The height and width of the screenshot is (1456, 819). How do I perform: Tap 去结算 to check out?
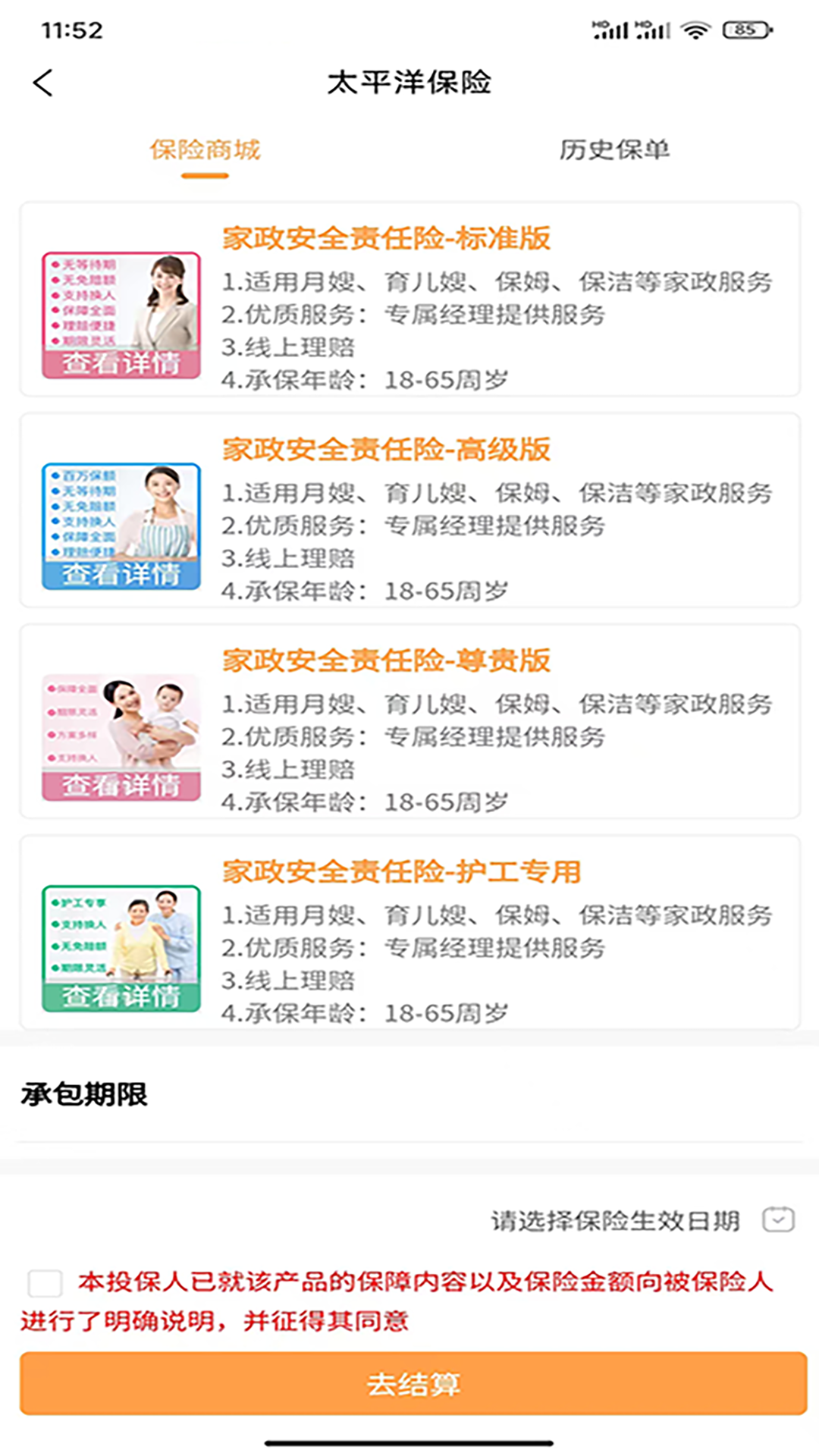pos(413,1383)
